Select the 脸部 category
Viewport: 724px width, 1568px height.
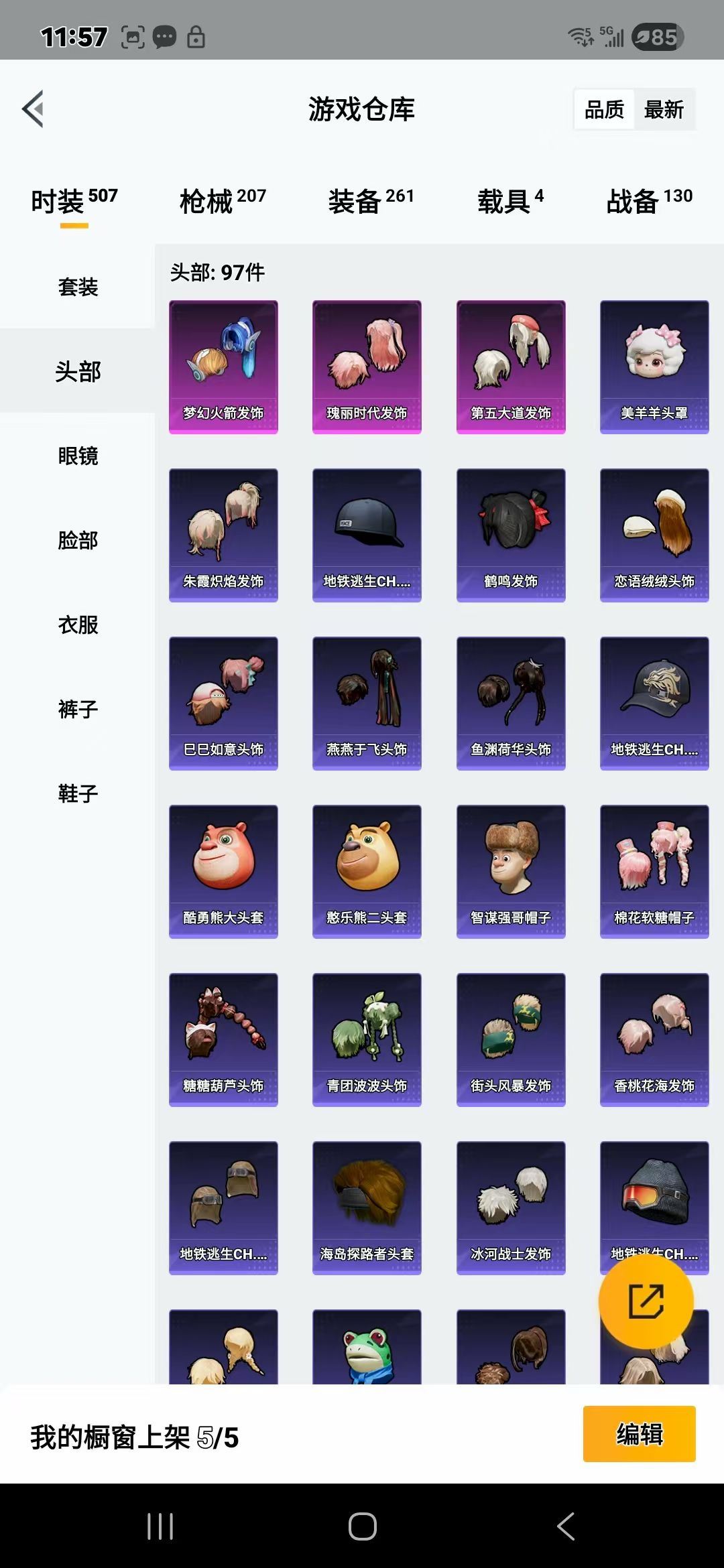coord(78,540)
